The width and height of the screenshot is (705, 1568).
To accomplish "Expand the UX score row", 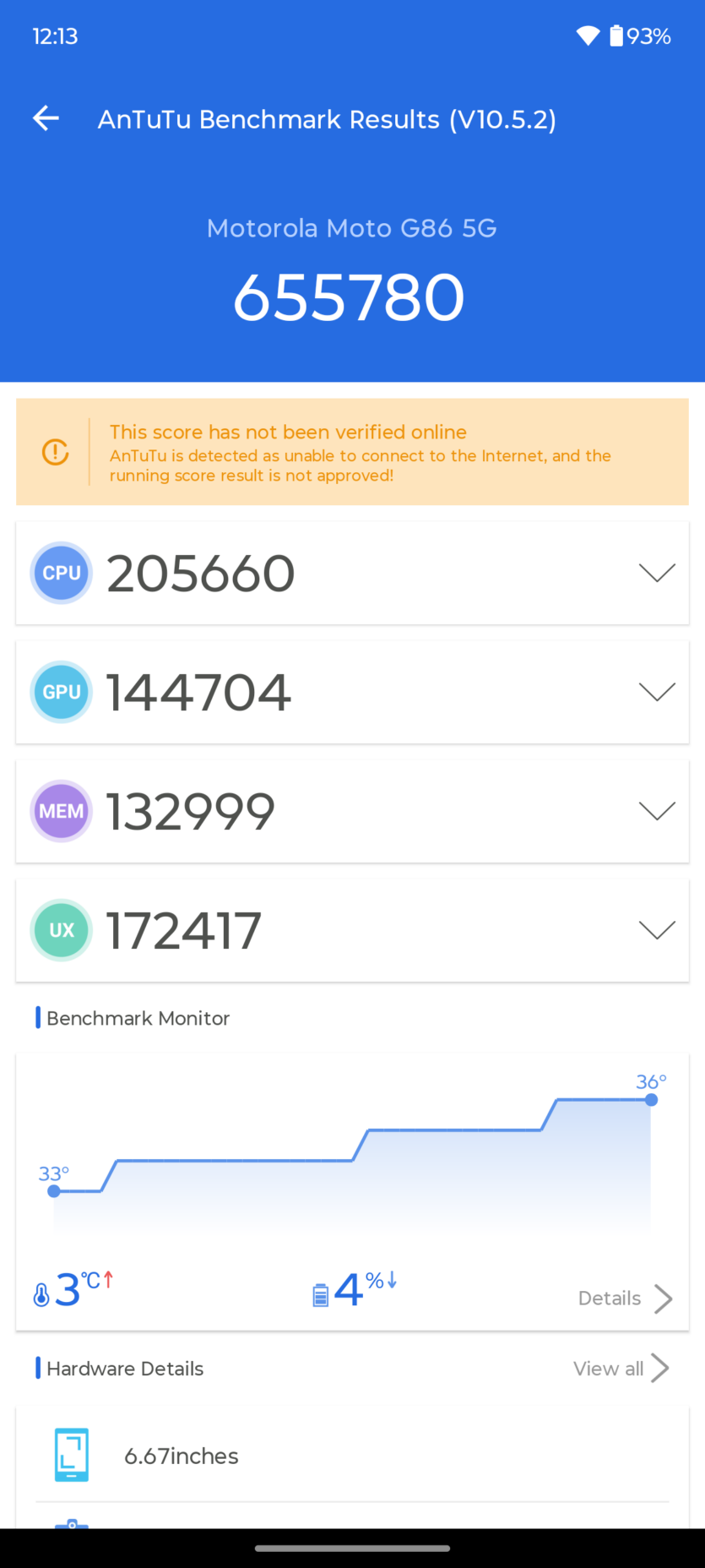I will click(657, 931).
